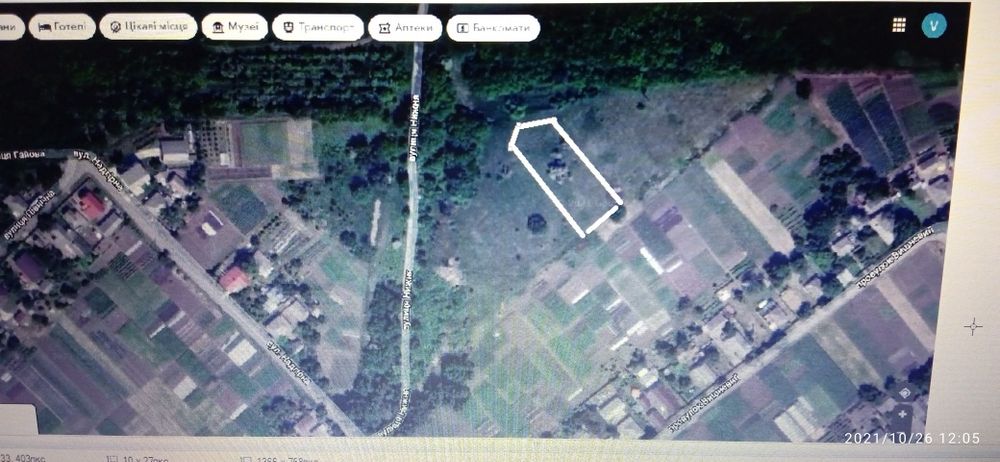The width and height of the screenshot is (1000, 462).
Task: Find pharmacies via the Аптеки chip
Action: [x=405, y=28]
